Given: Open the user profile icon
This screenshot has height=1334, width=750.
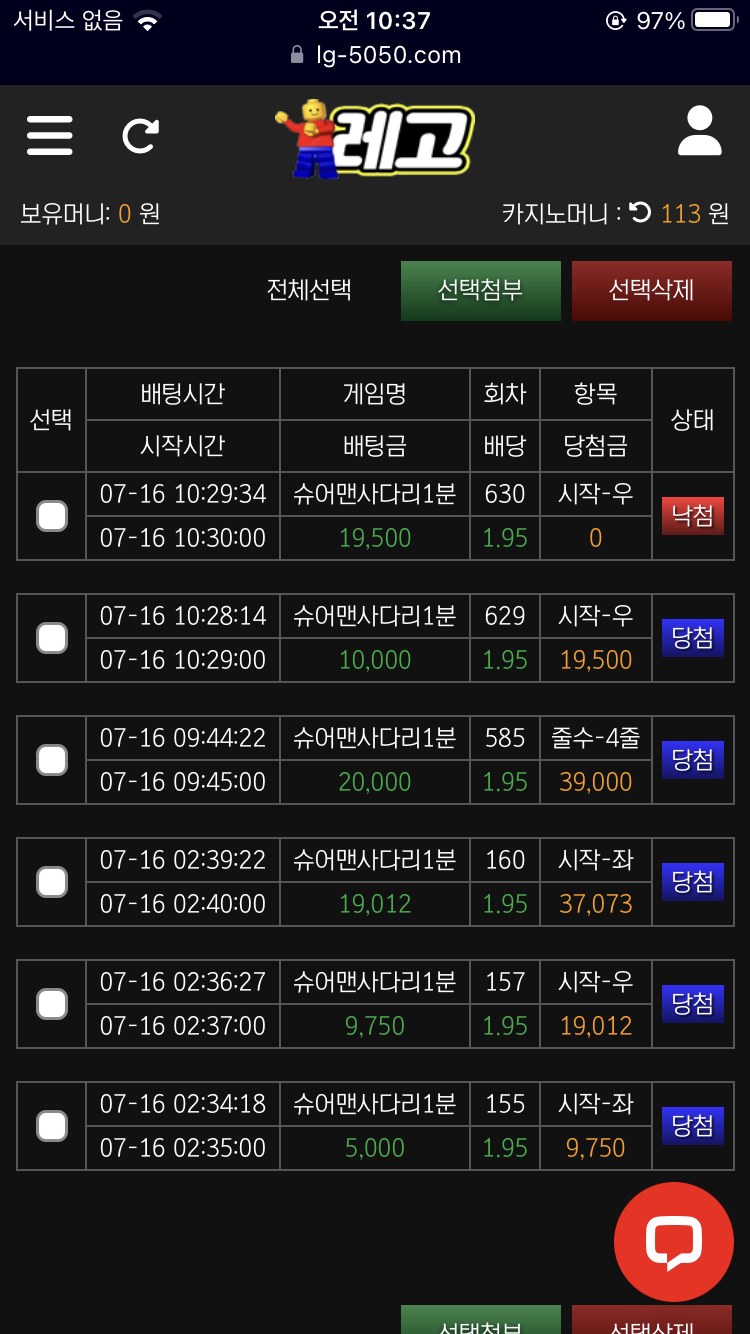Looking at the screenshot, I should click(699, 132).
